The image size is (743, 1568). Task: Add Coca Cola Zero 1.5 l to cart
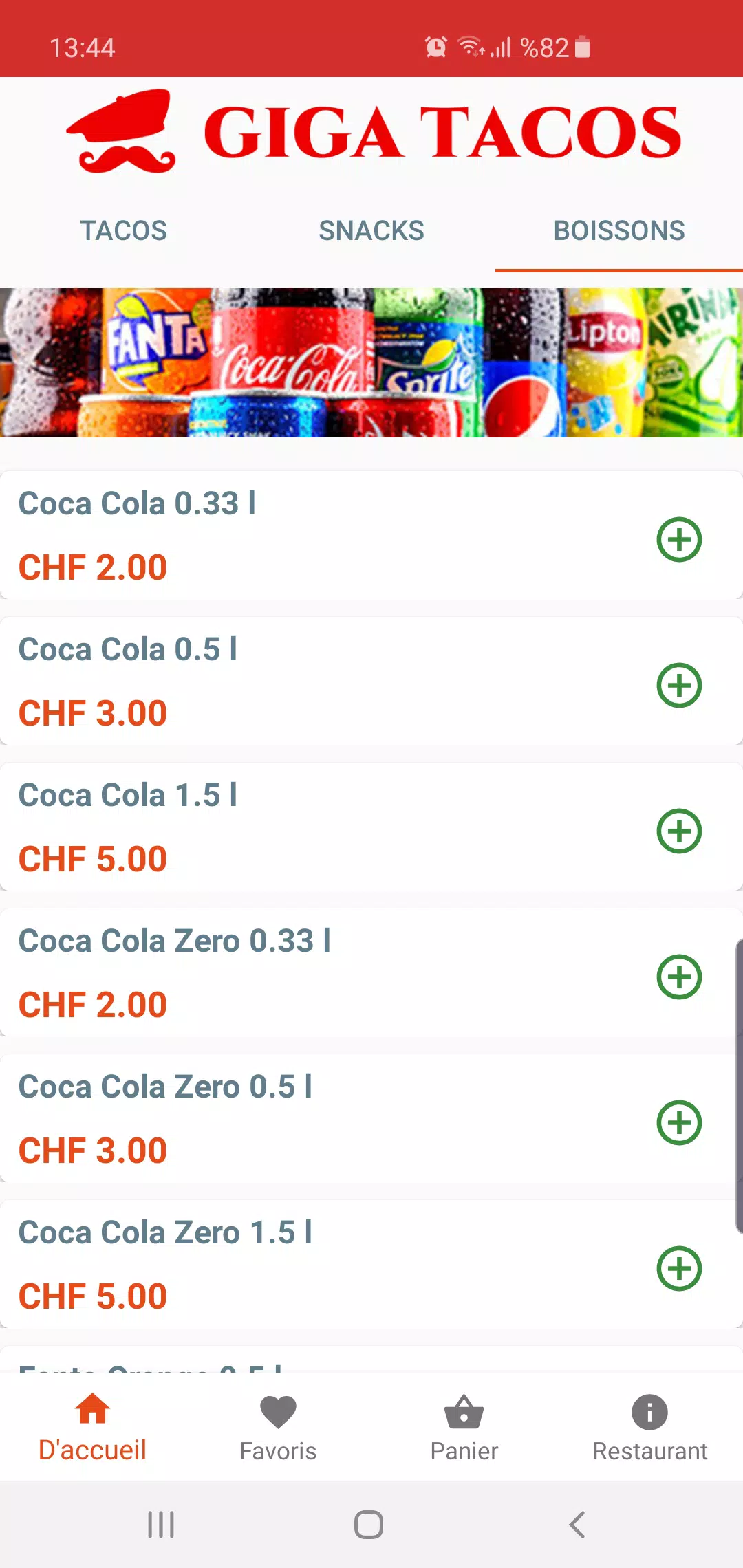pyautogui.click(x=679, y=1268)
